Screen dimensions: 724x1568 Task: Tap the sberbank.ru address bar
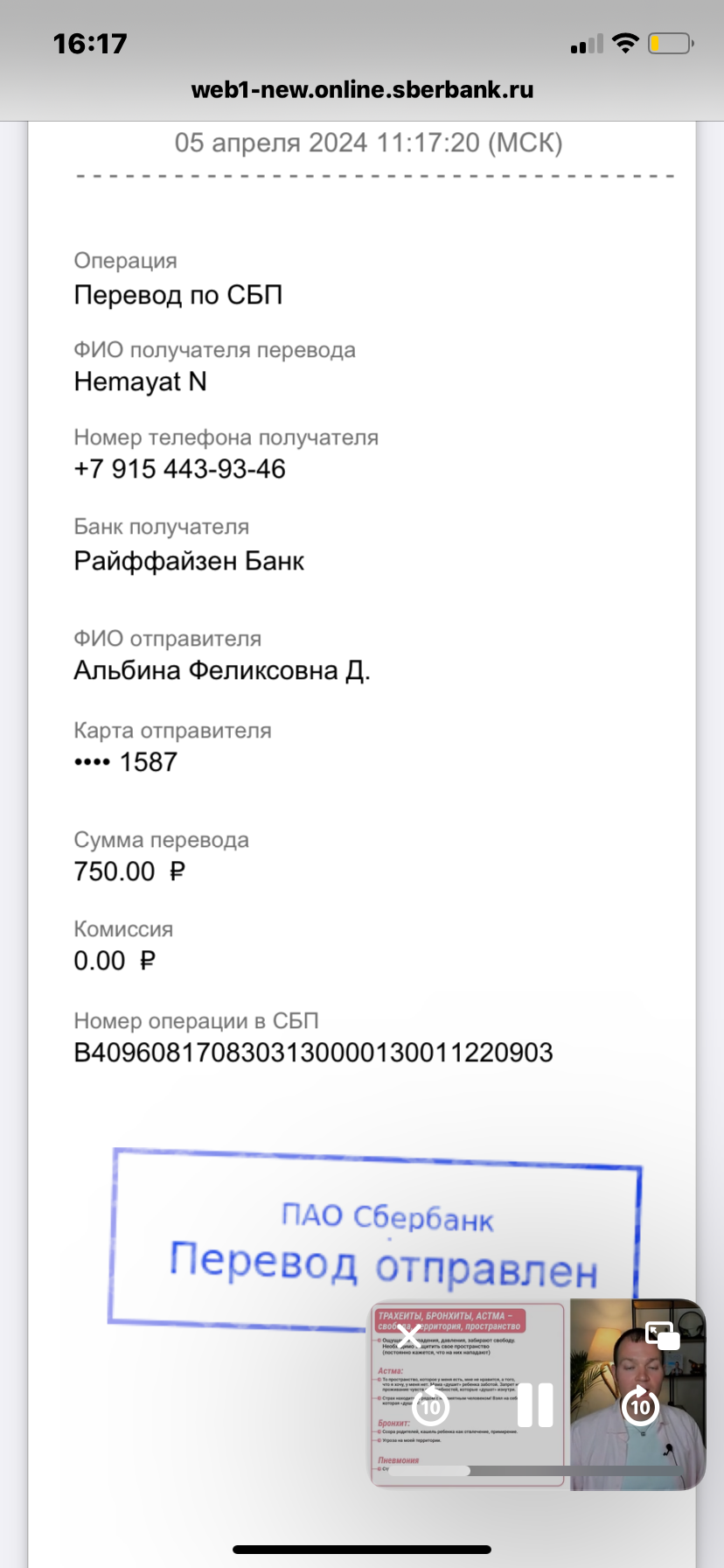[x=362, y=89]
